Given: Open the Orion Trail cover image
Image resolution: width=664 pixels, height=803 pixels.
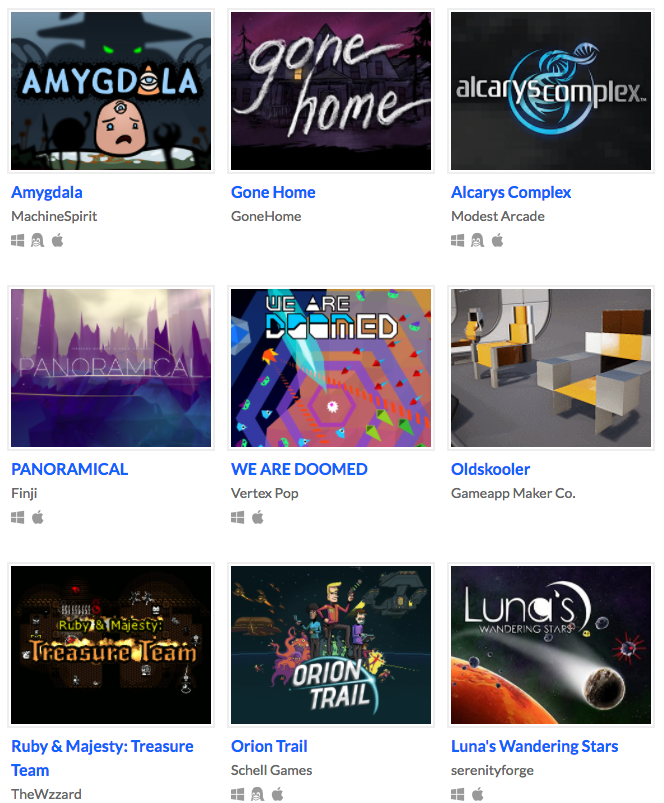Looking at the screenshot, I should click(331, 645).
